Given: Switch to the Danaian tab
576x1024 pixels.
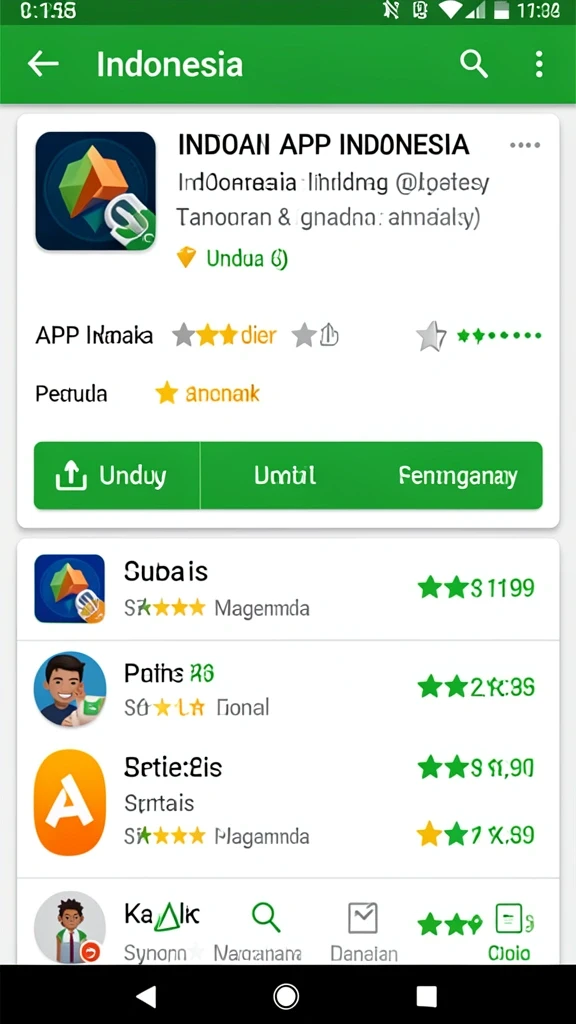Looking at the screenshot, I should (363, 933).
